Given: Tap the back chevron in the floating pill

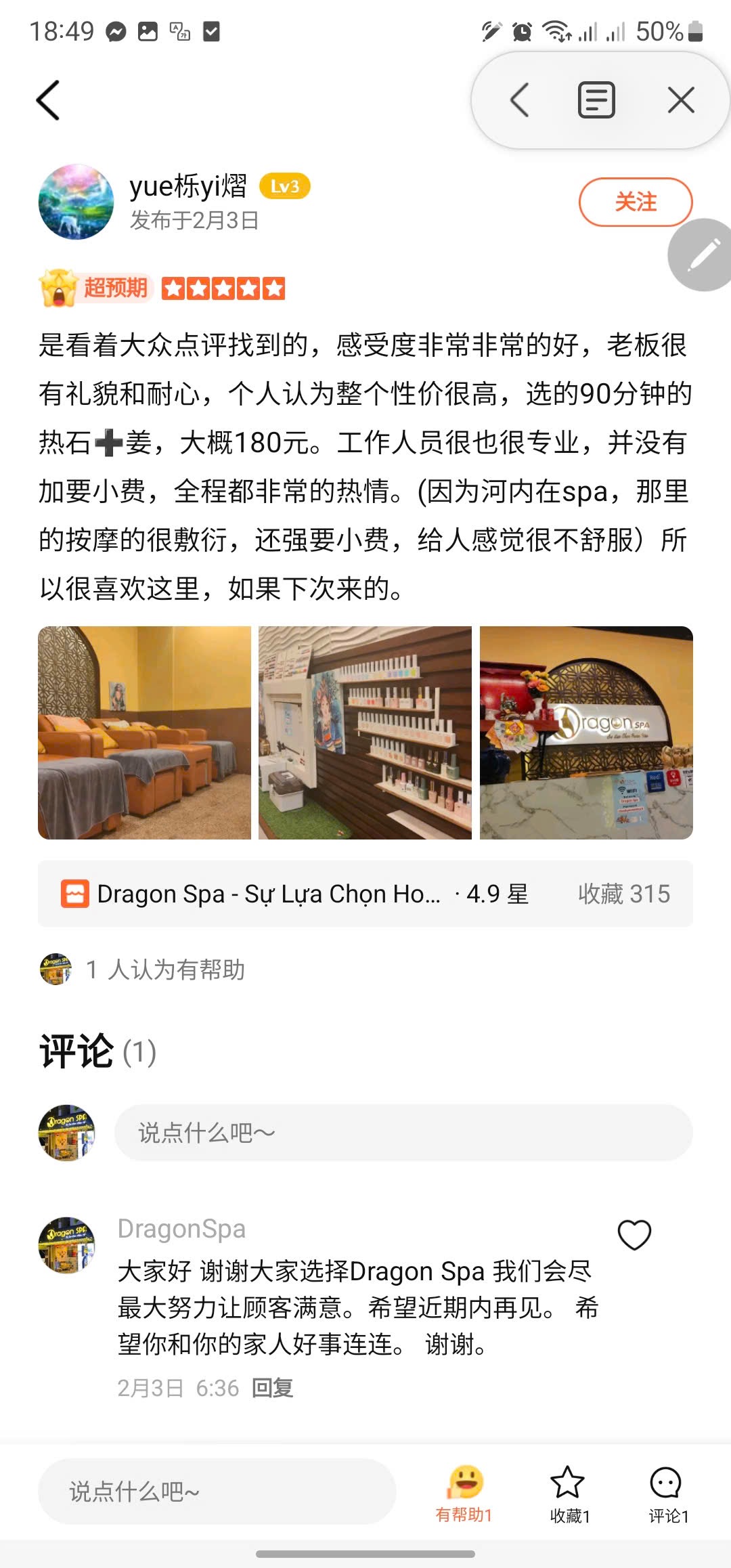Looking at the screenshot, I should [519, 100].
